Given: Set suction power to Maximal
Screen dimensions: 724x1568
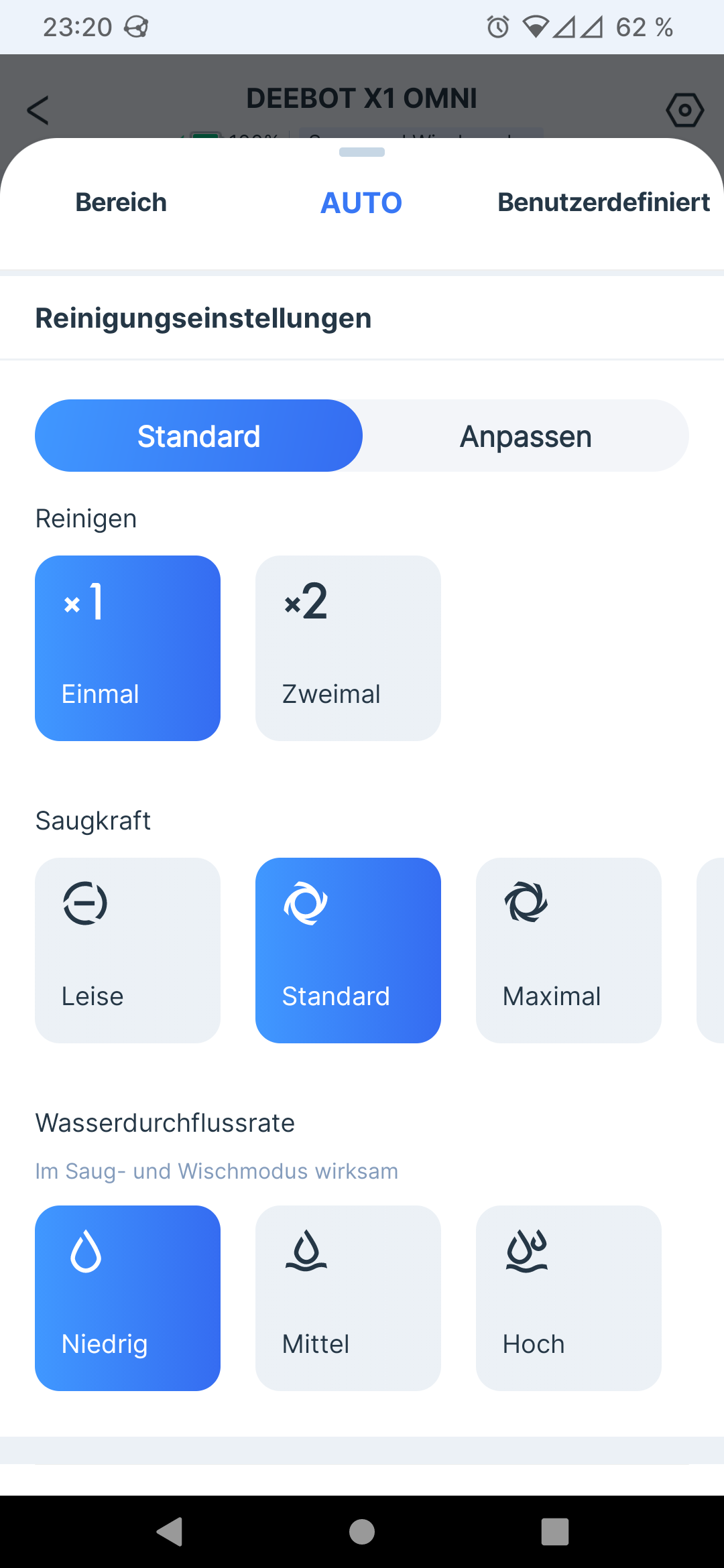Looking at the screenshot, I should (x=568, y=950).
